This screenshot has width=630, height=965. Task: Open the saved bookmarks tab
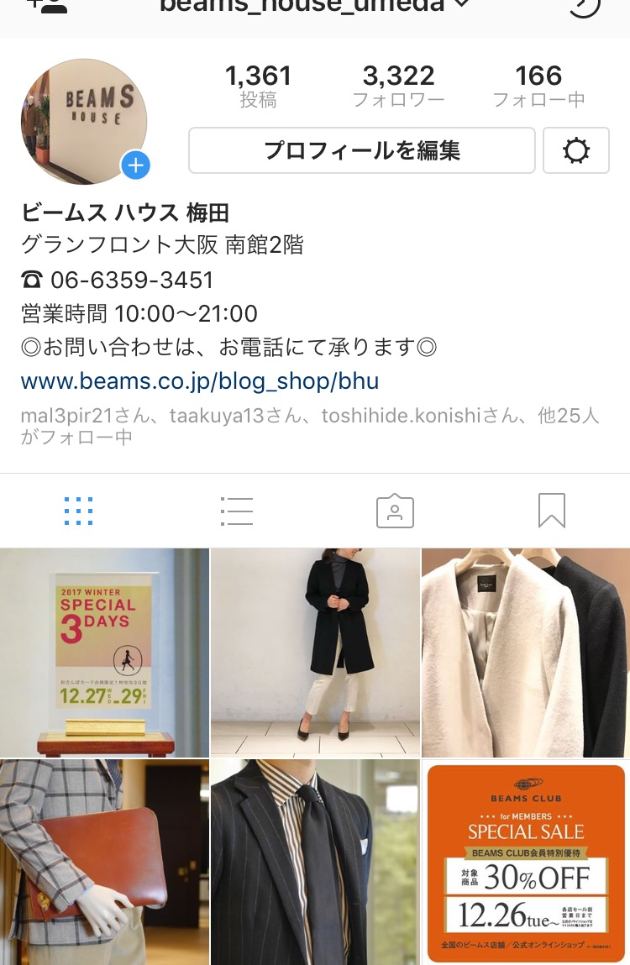click(551, 511)
